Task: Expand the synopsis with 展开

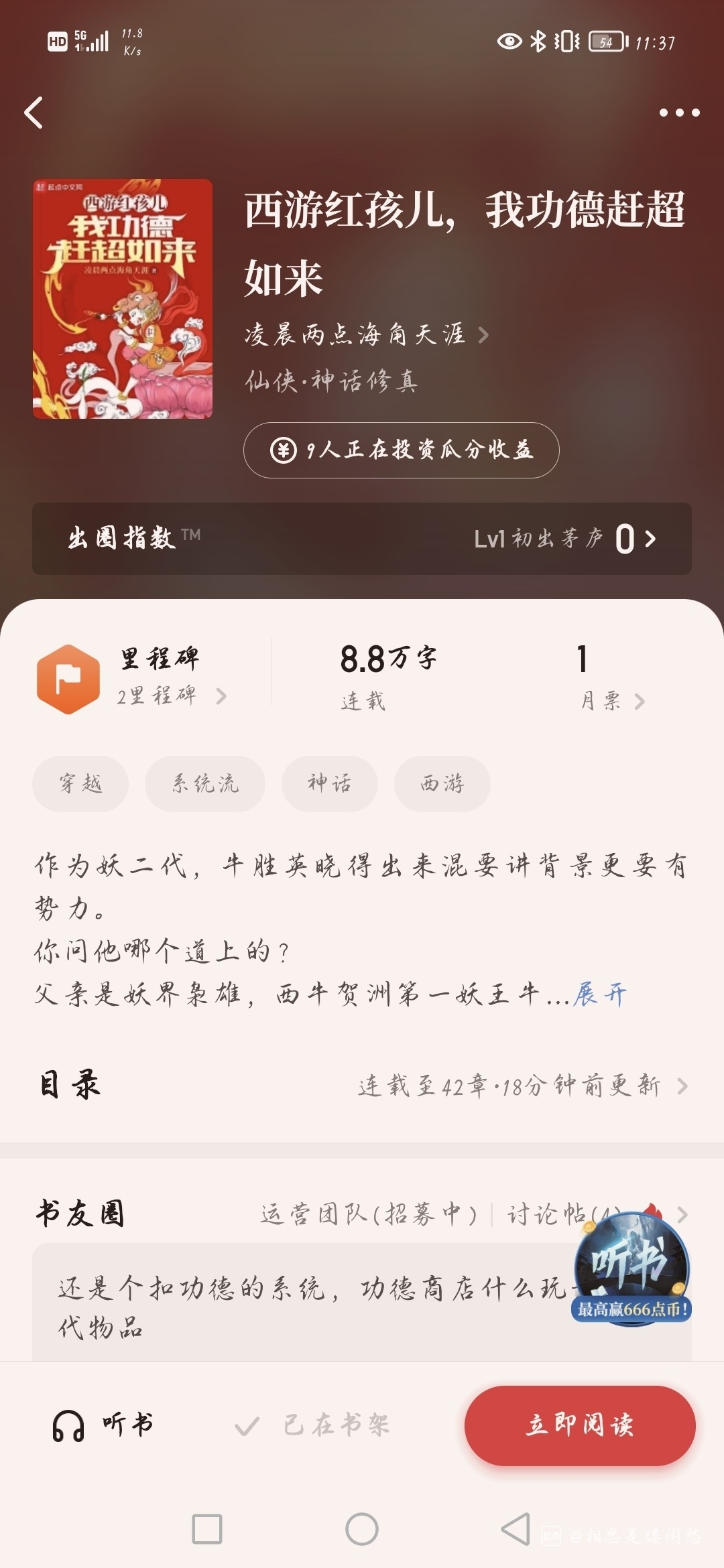Action: tap(600, 994)
